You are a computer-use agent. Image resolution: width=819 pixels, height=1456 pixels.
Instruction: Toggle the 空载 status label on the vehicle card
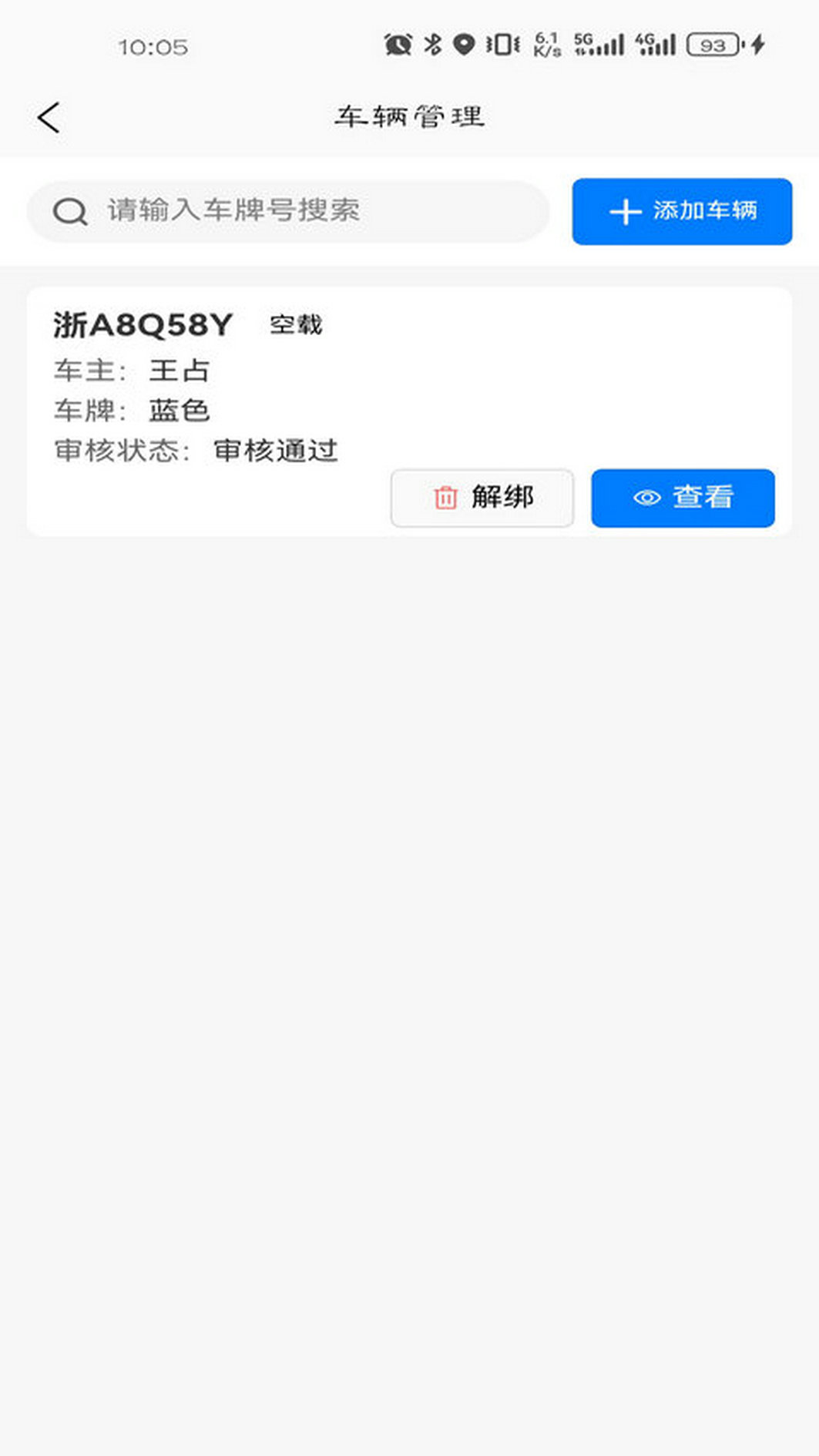(296, 324)
